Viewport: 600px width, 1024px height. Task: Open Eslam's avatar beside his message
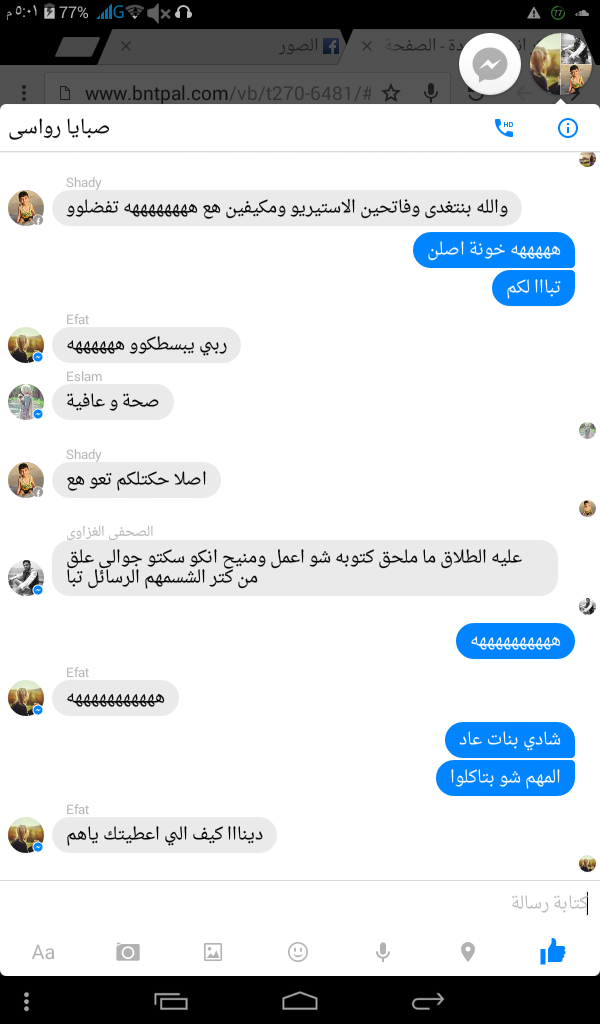[25, 402]
